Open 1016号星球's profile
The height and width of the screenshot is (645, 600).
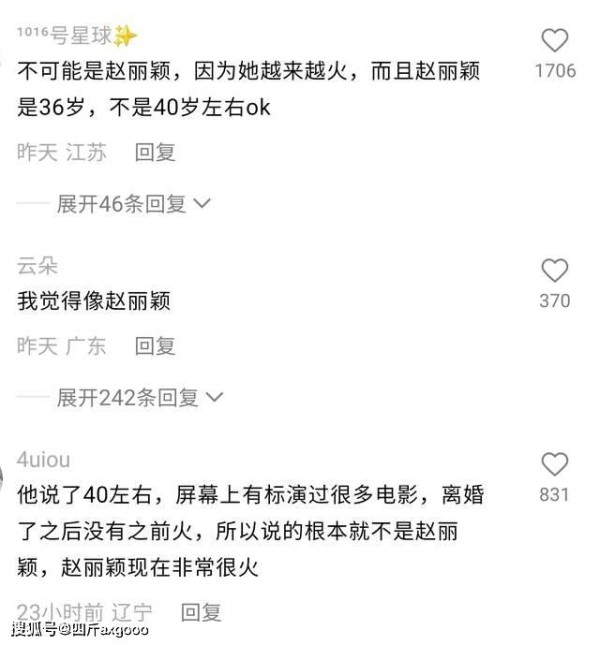[x=77, y=36]
